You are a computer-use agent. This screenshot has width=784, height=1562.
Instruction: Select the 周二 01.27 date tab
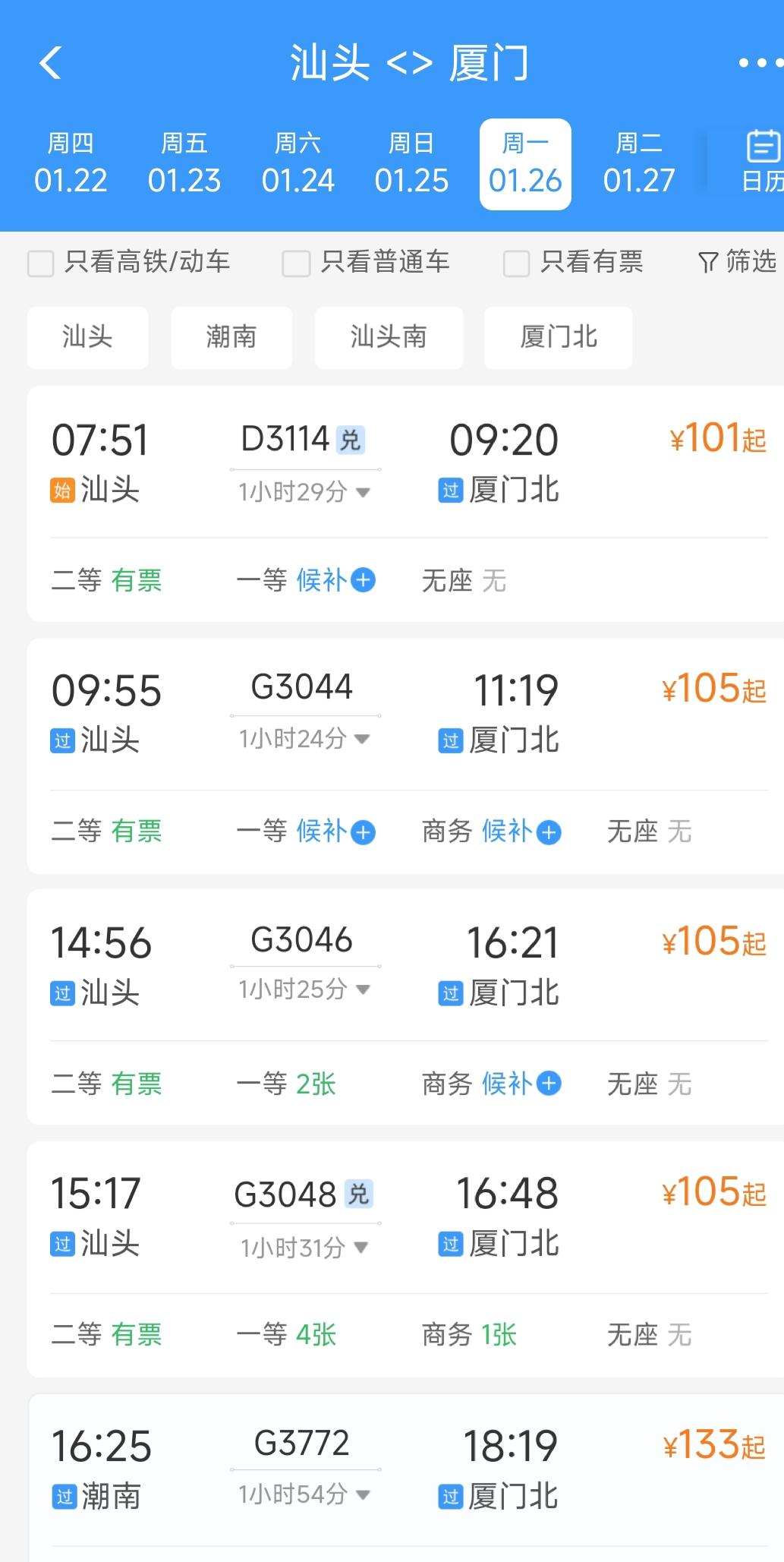[x=638, y=163]
